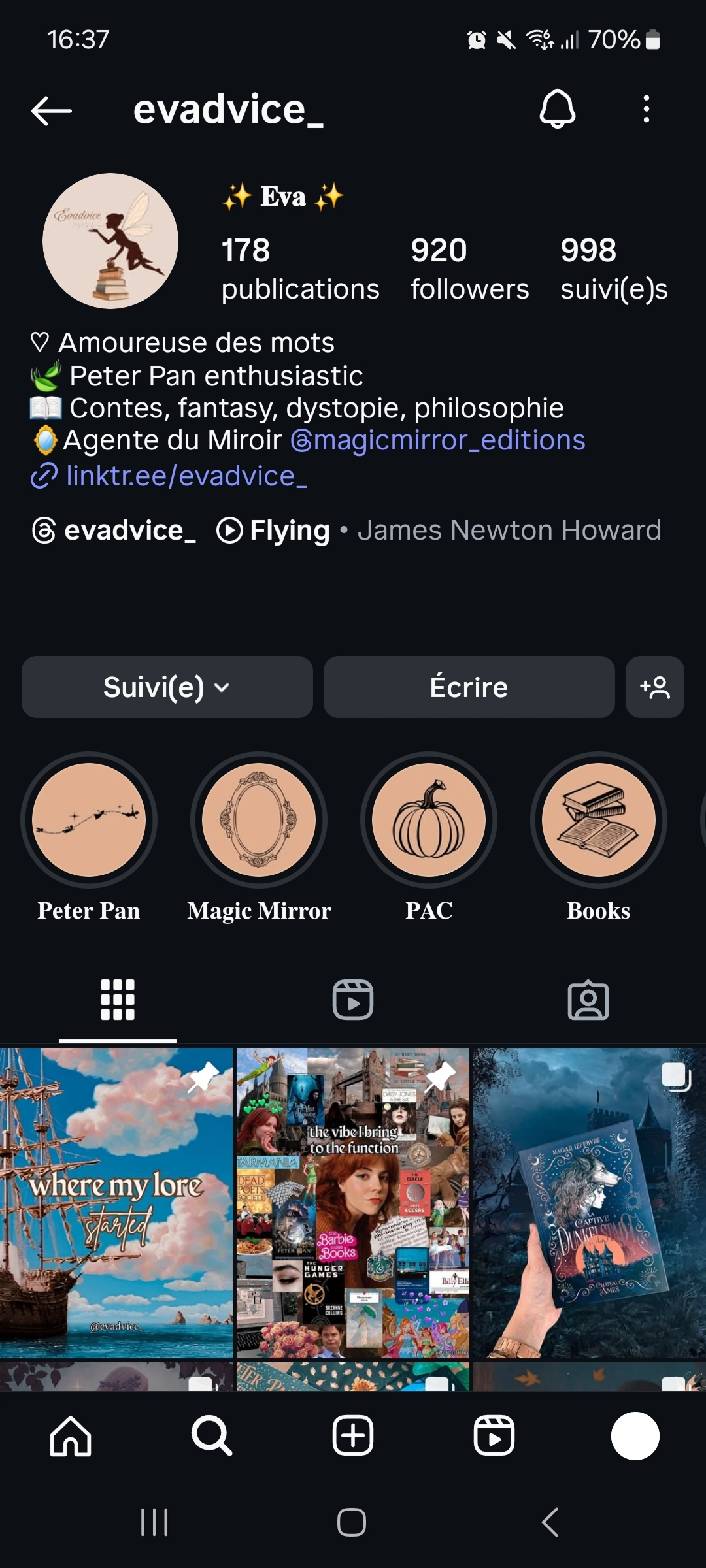Image resolution: width=706 pixels, height=1568 pixels.
Task: Open Peter Pan story highlight
Action: [88, 822]
